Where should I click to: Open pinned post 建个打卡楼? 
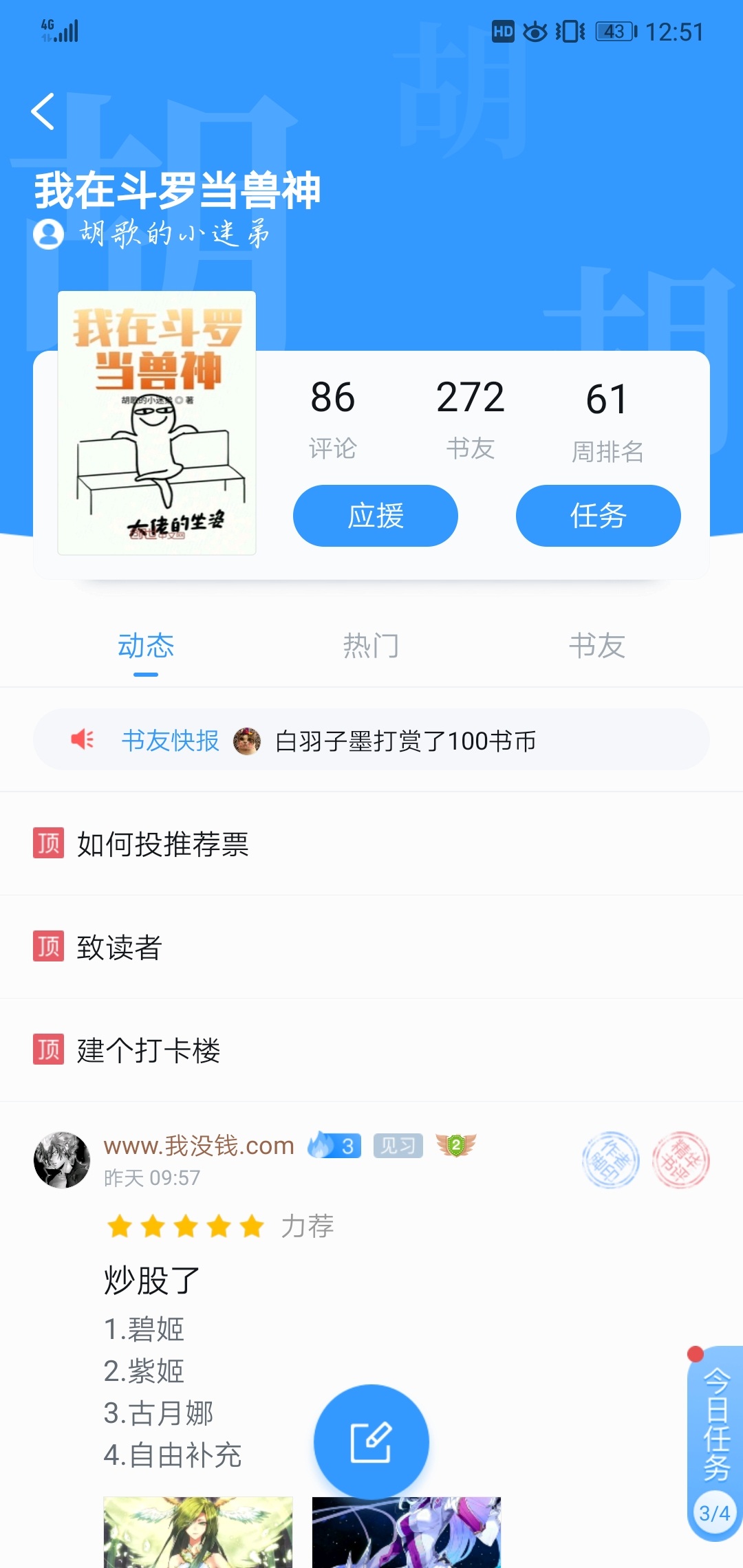(x=149, y=1050)
